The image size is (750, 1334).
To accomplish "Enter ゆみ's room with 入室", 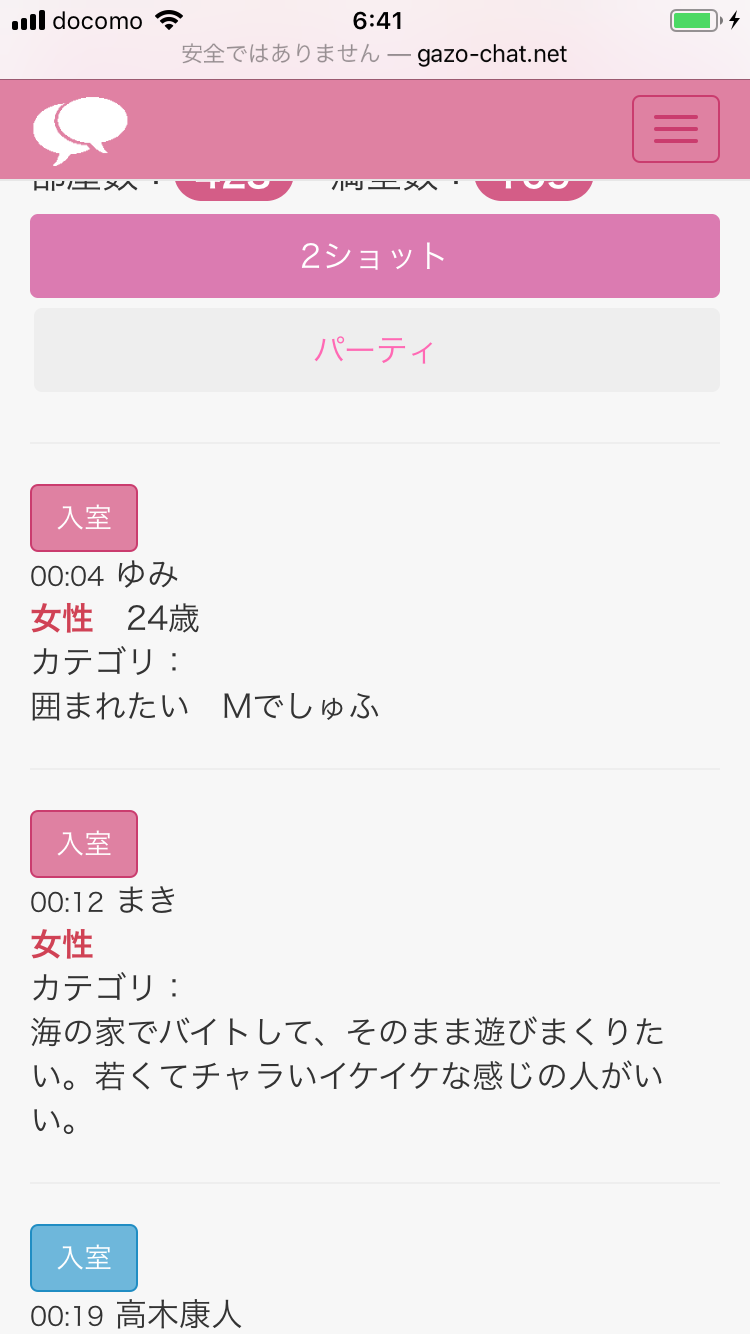I will 84,518.
